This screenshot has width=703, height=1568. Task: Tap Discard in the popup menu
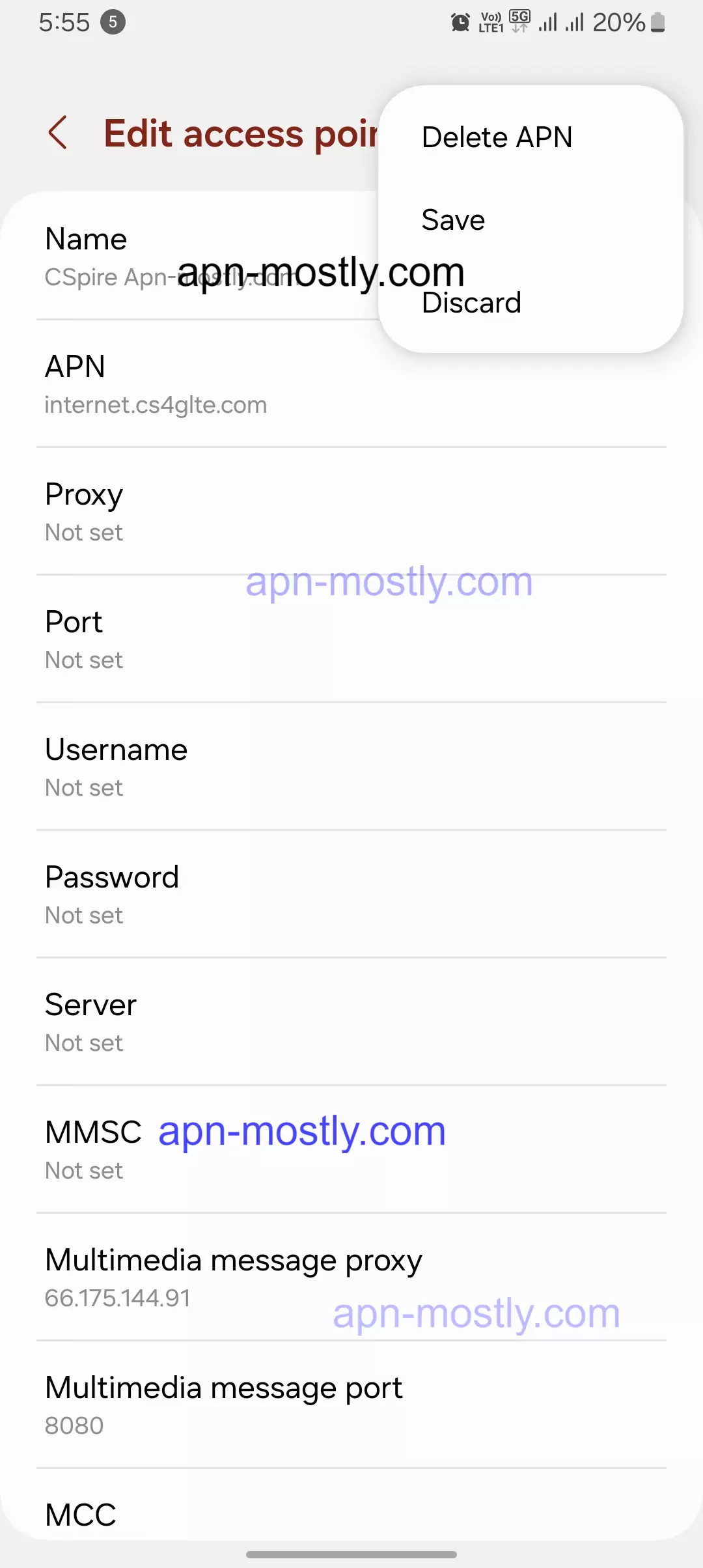tap(471, 303)
